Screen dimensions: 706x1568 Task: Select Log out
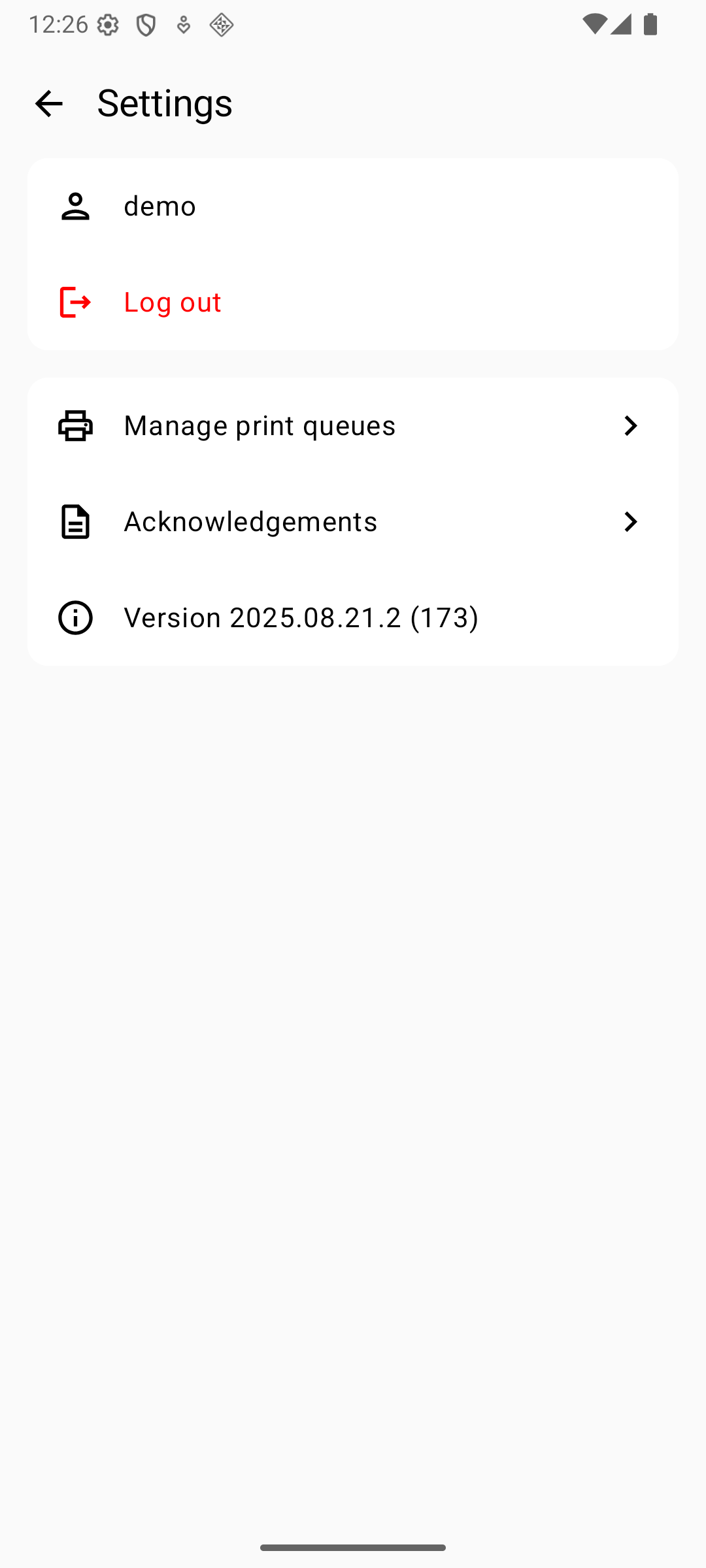(173, 302)
